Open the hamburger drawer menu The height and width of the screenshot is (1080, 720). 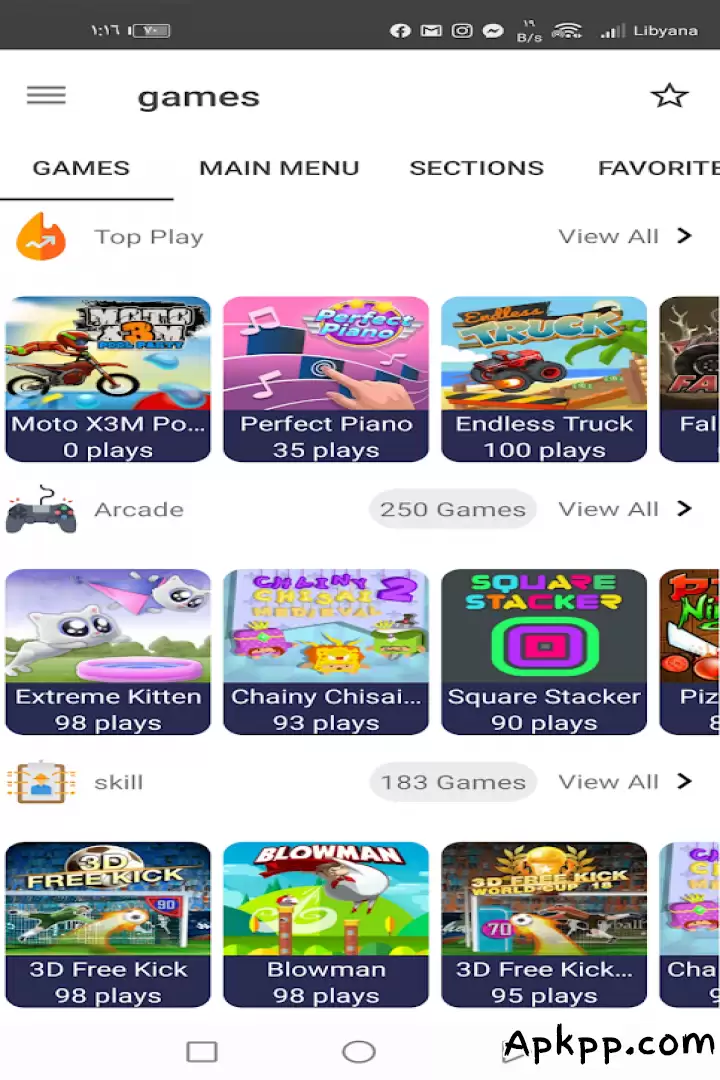click(46, 95)
